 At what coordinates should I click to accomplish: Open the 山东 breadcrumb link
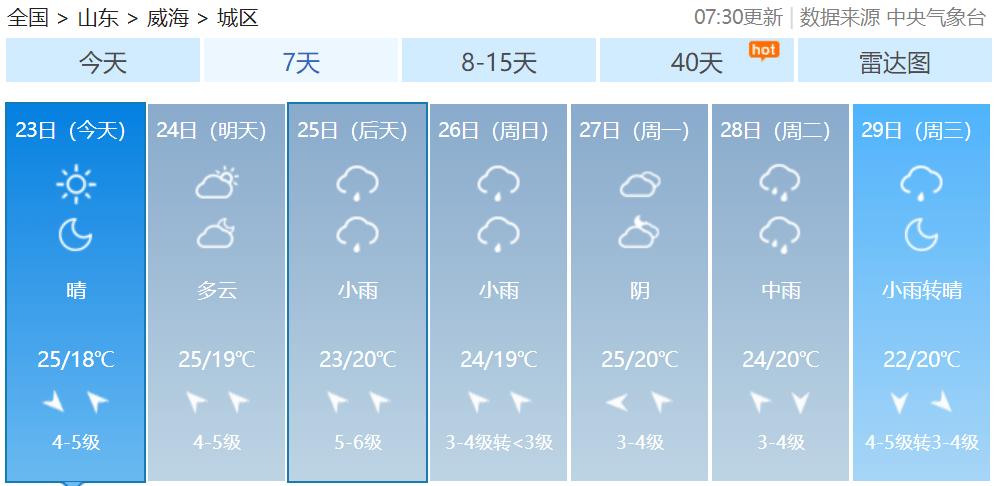[97, 17]
